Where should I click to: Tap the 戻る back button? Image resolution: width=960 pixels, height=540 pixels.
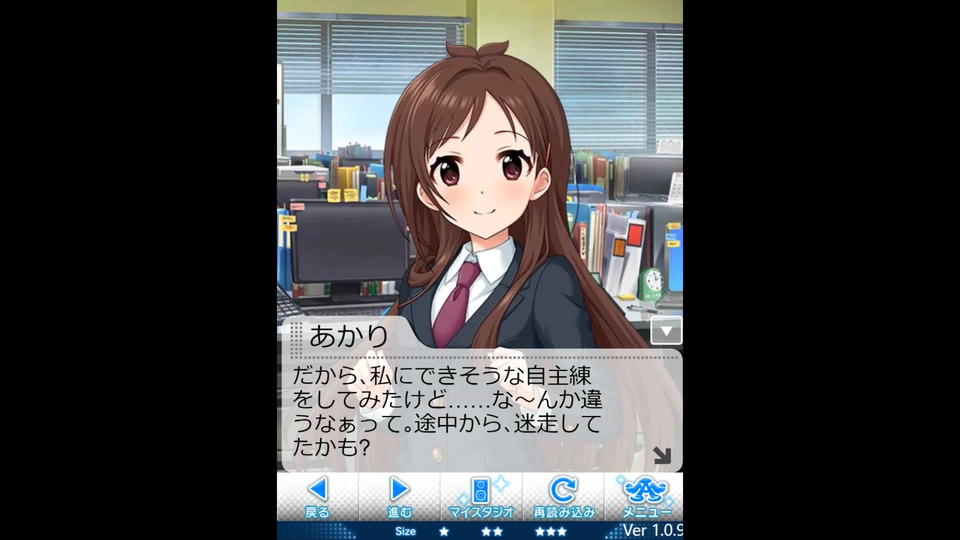pos(317,496)
